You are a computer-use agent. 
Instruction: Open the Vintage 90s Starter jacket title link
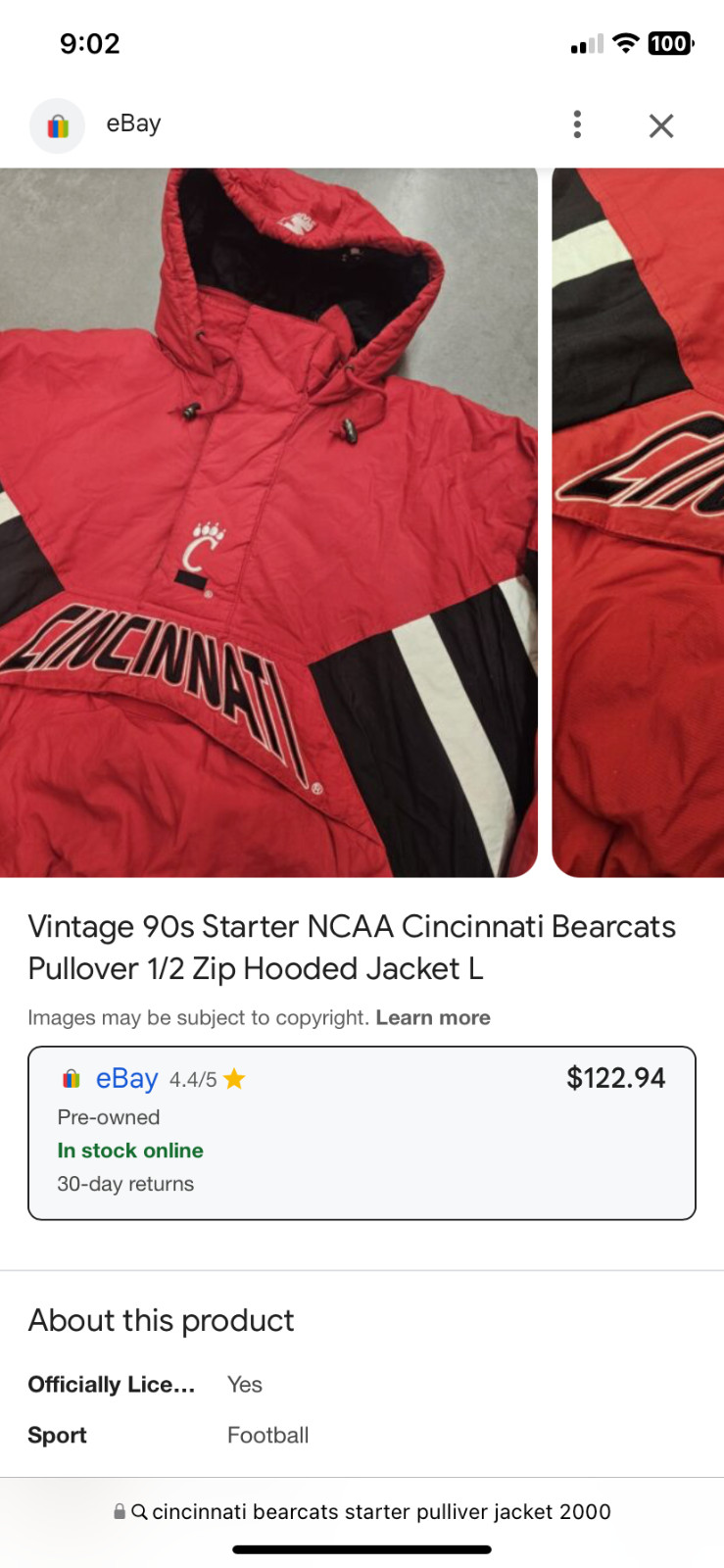(x=352, y=947)
